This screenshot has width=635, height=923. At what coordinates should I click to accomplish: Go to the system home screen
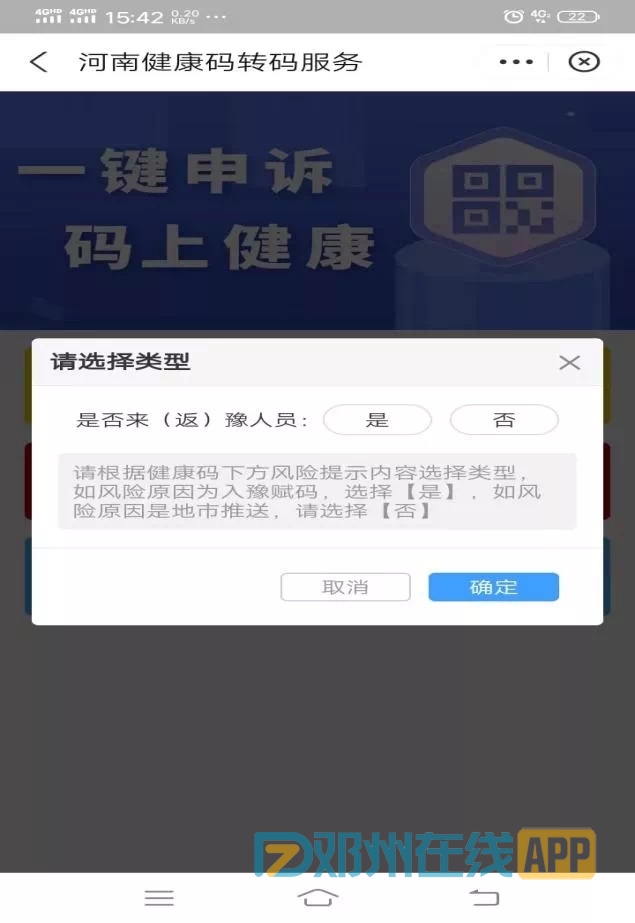(x=317, y=897)
